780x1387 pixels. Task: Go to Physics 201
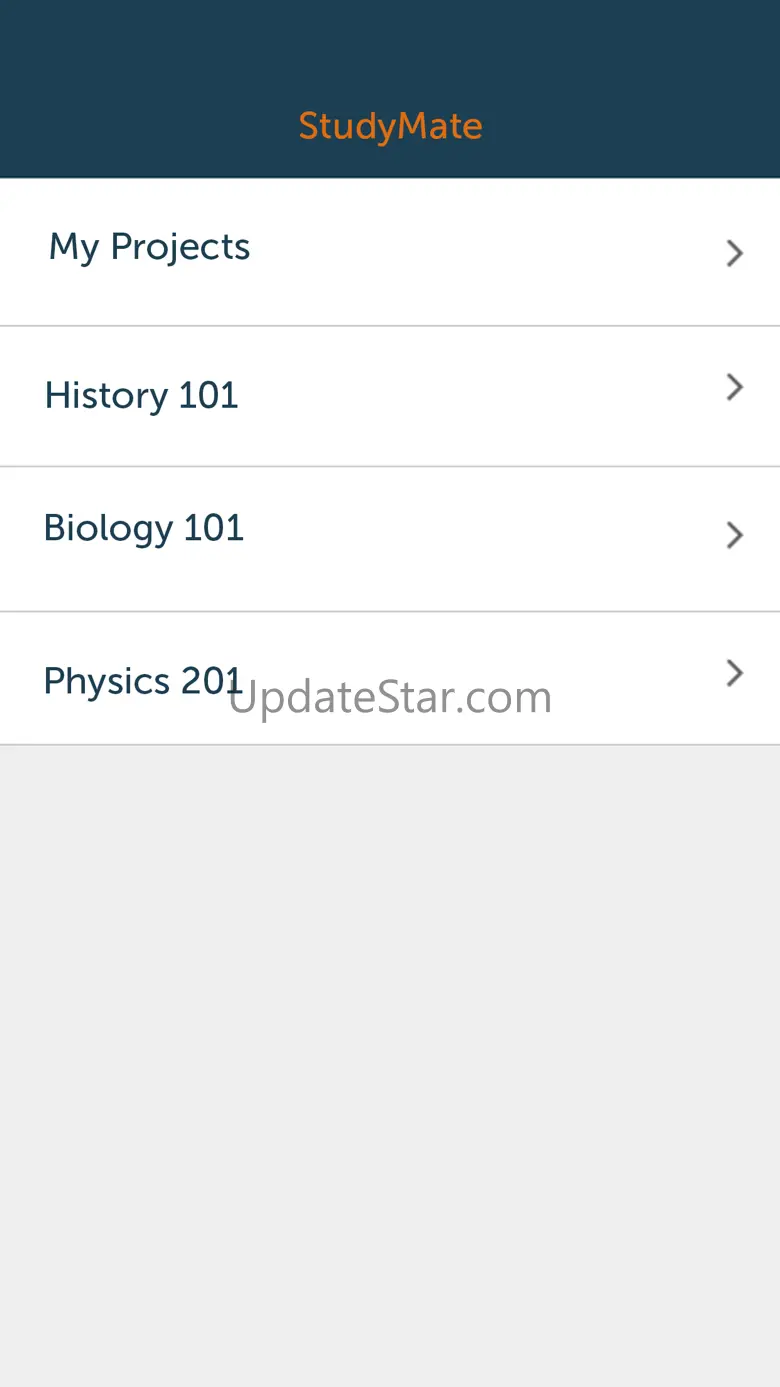(x=389, y=677)
